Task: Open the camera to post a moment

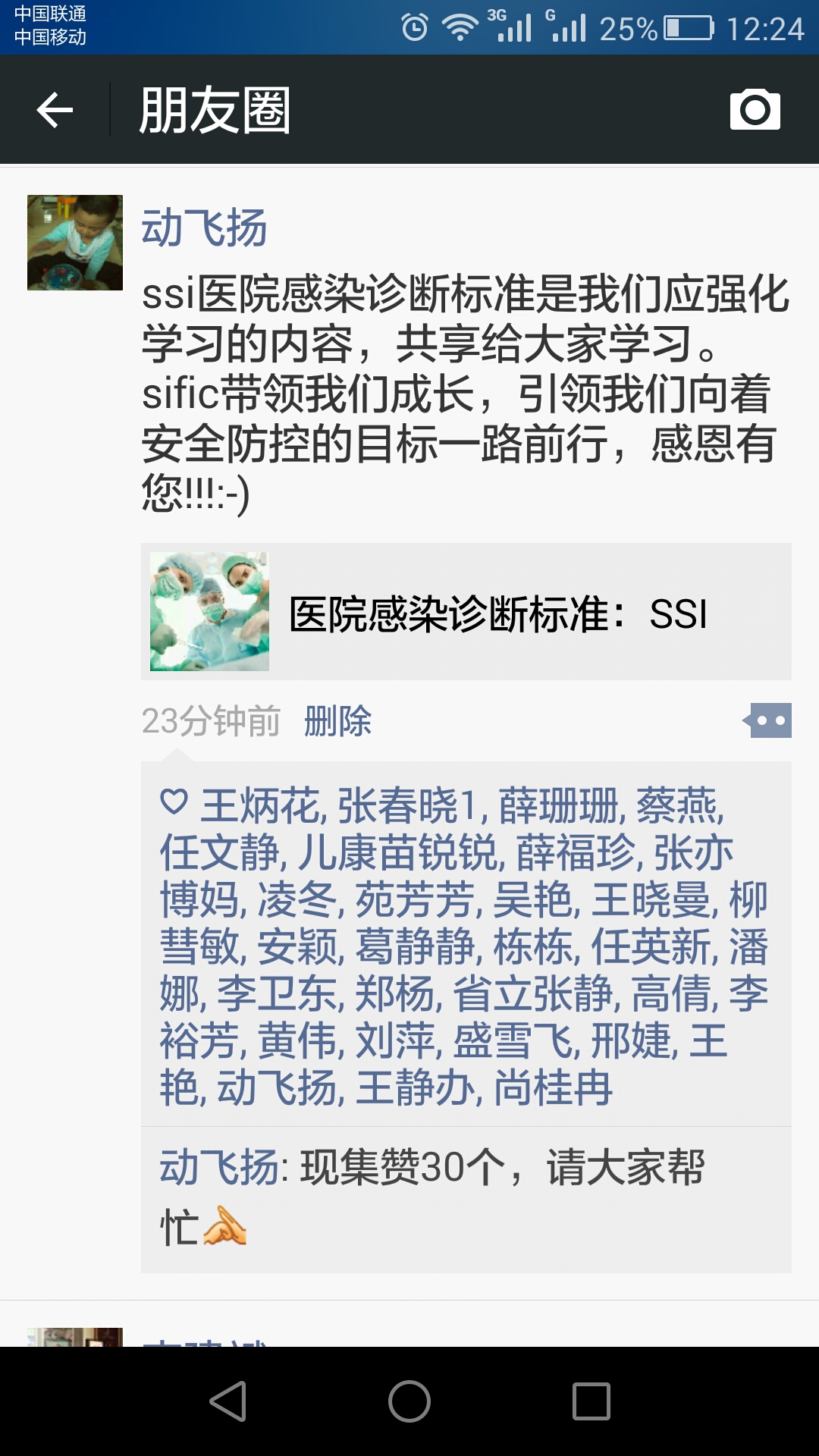Action: (x=755, y=111)
